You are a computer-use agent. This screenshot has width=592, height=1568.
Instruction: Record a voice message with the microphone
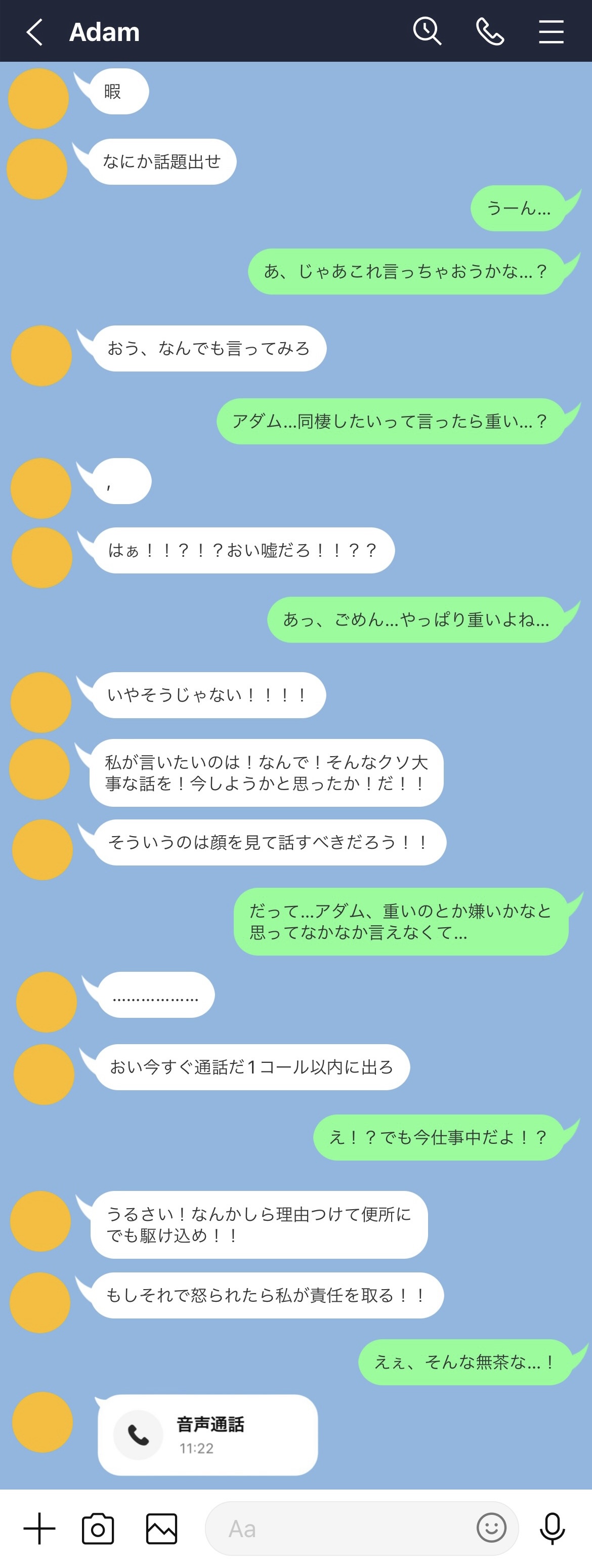pos(553,1529)
